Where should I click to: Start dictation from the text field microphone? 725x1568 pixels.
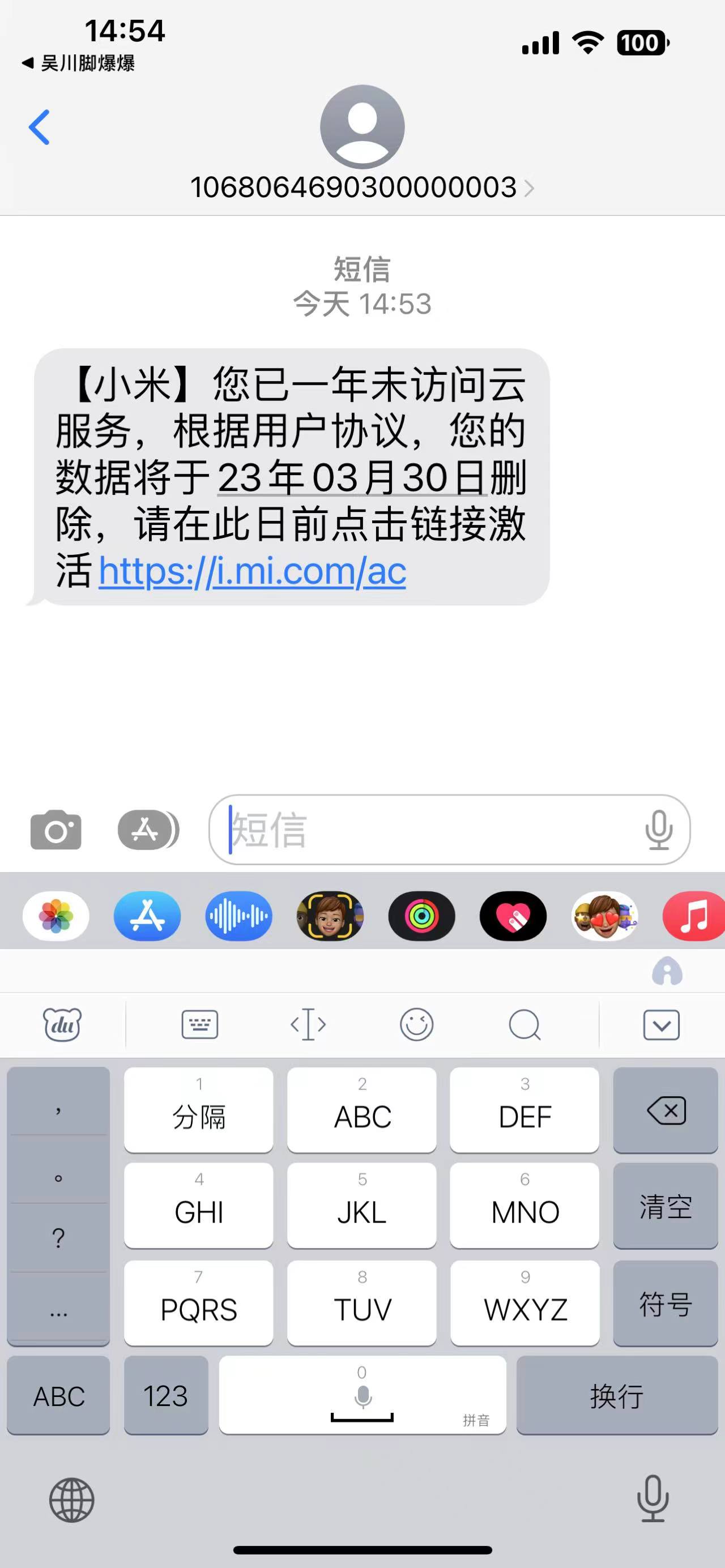pos(659,830)
